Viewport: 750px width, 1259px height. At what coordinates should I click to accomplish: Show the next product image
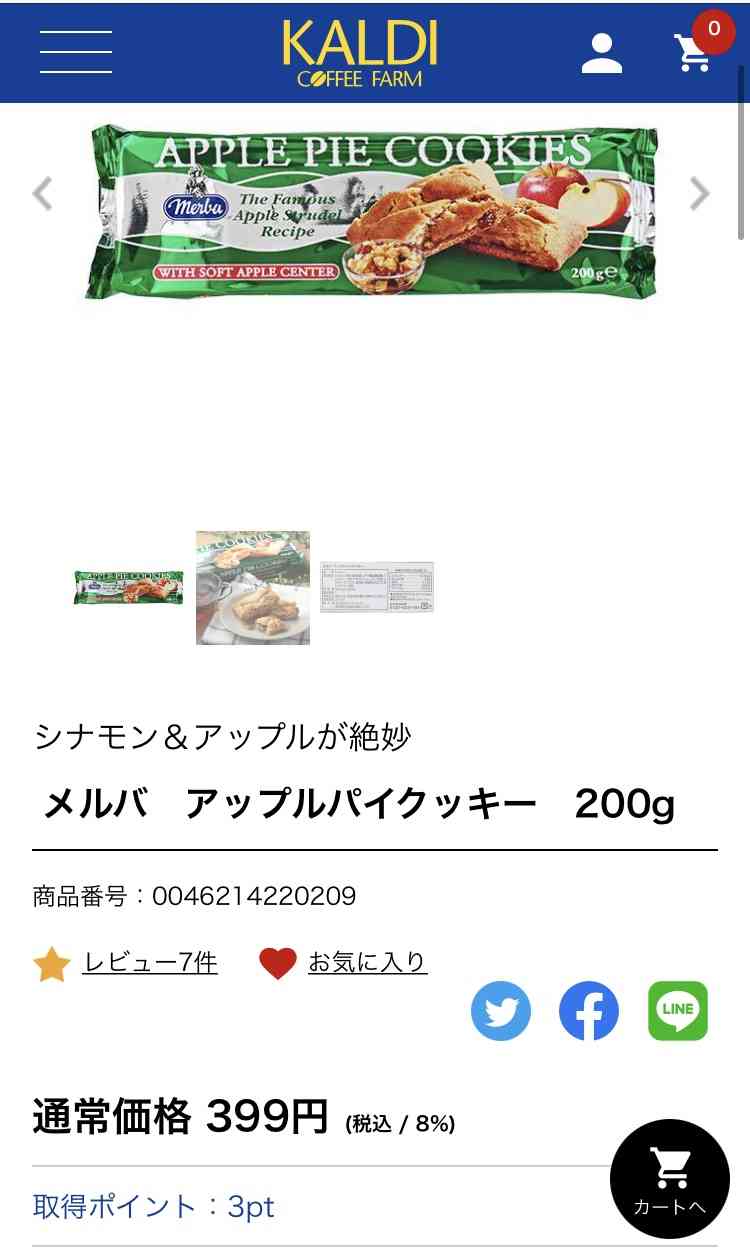click(700, 193)
